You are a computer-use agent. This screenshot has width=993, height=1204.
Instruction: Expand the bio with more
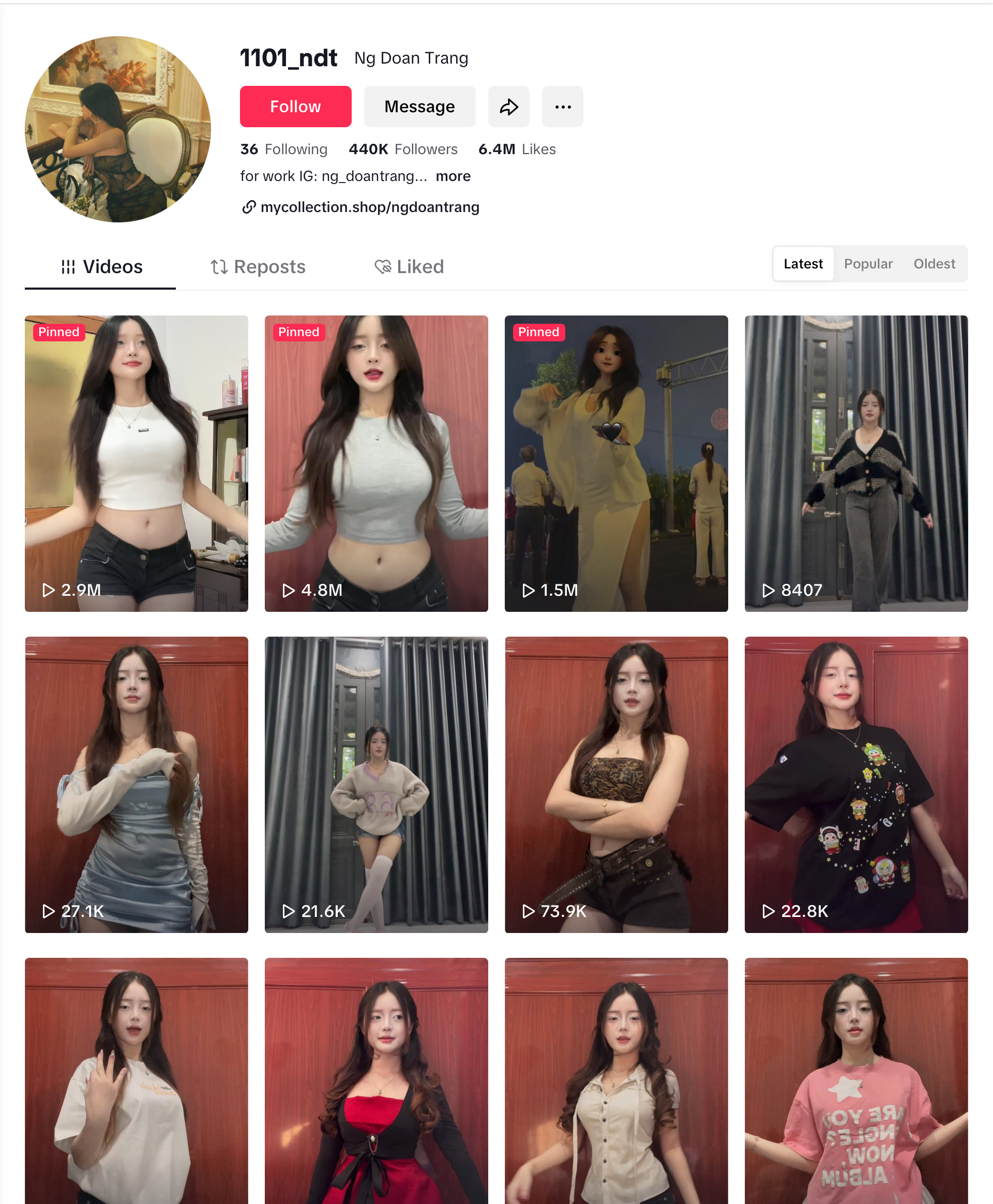point(453,176)
